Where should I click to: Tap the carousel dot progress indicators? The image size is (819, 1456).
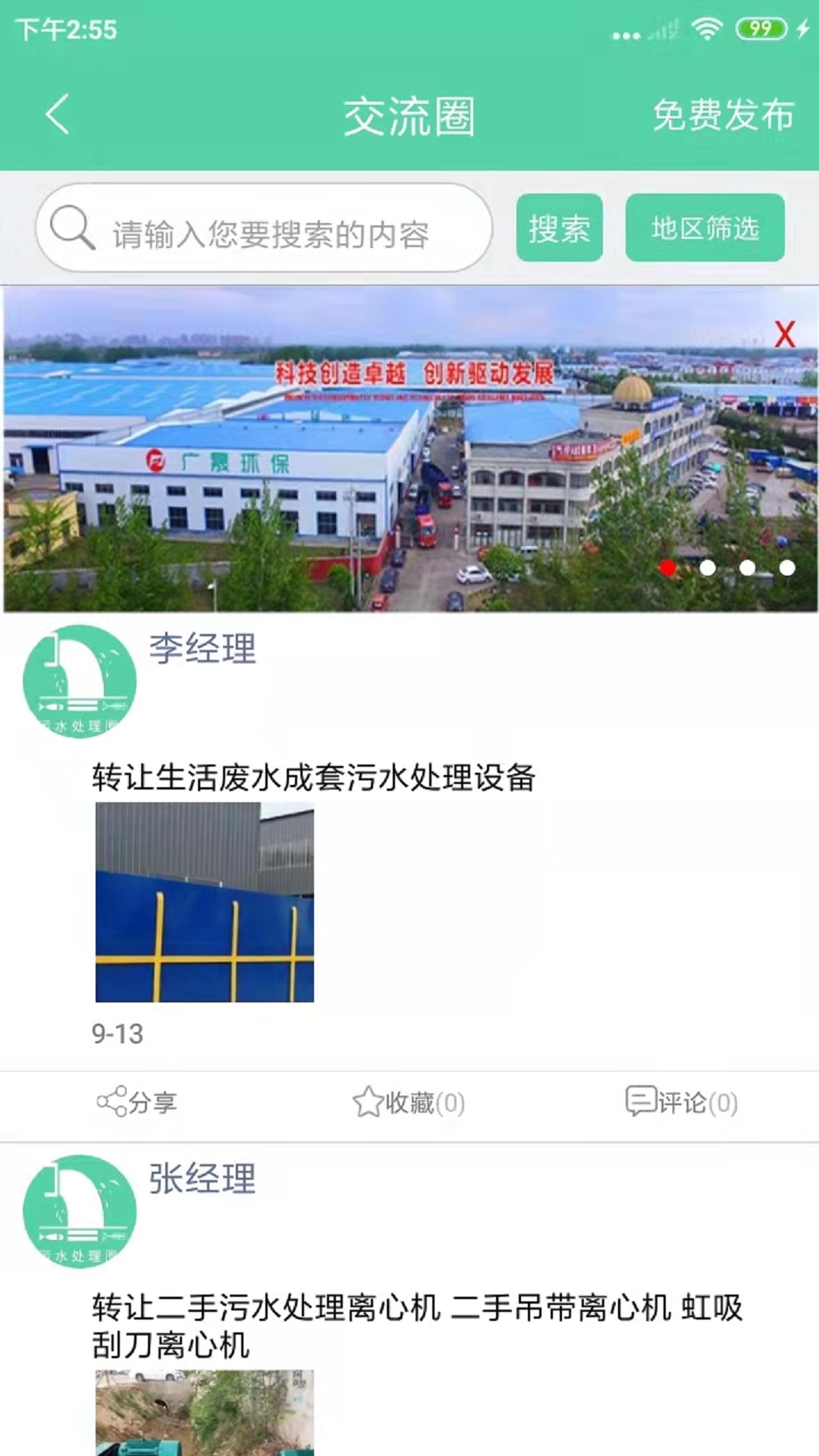coord(726,566)
